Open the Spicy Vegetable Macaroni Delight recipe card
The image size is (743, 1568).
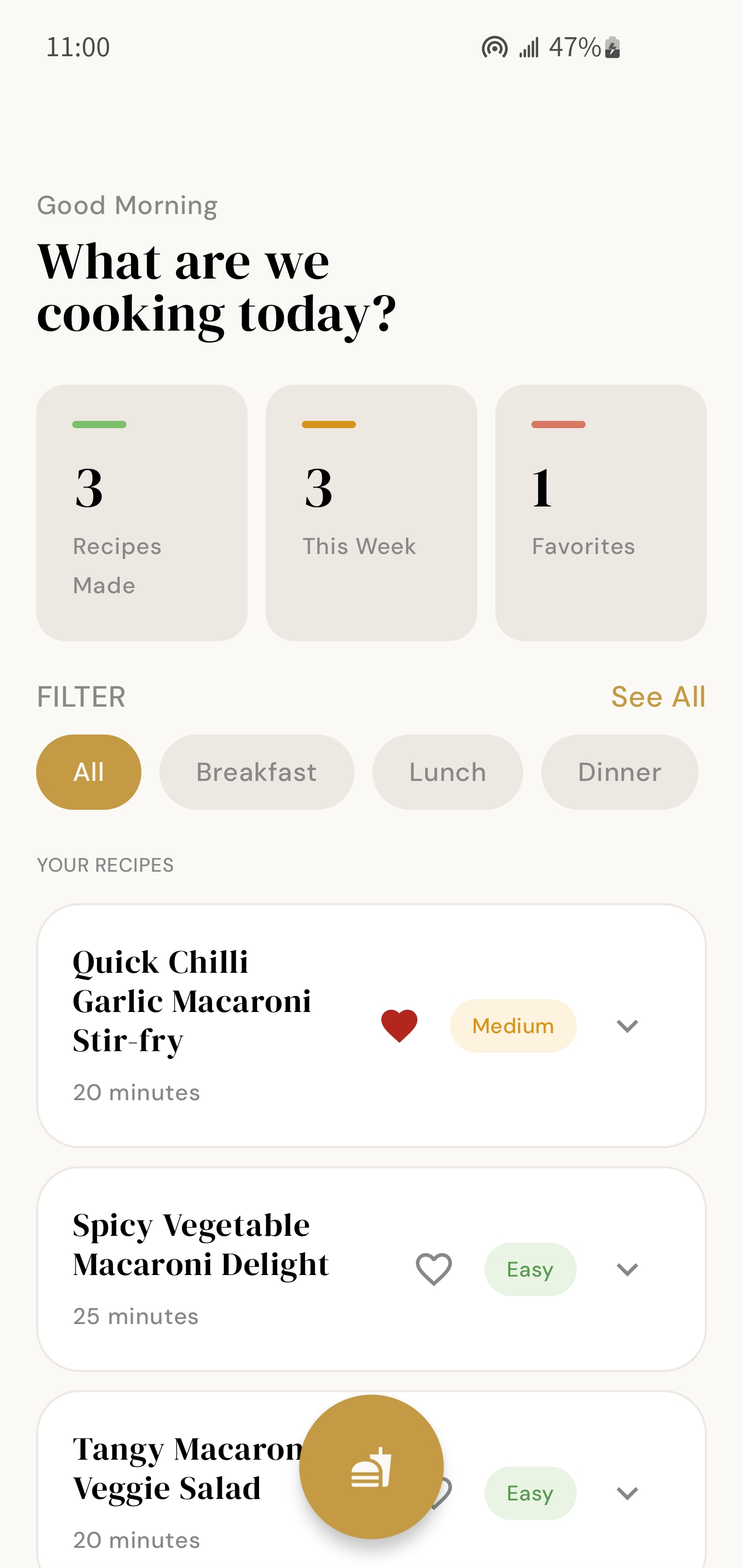[372, 1269]
